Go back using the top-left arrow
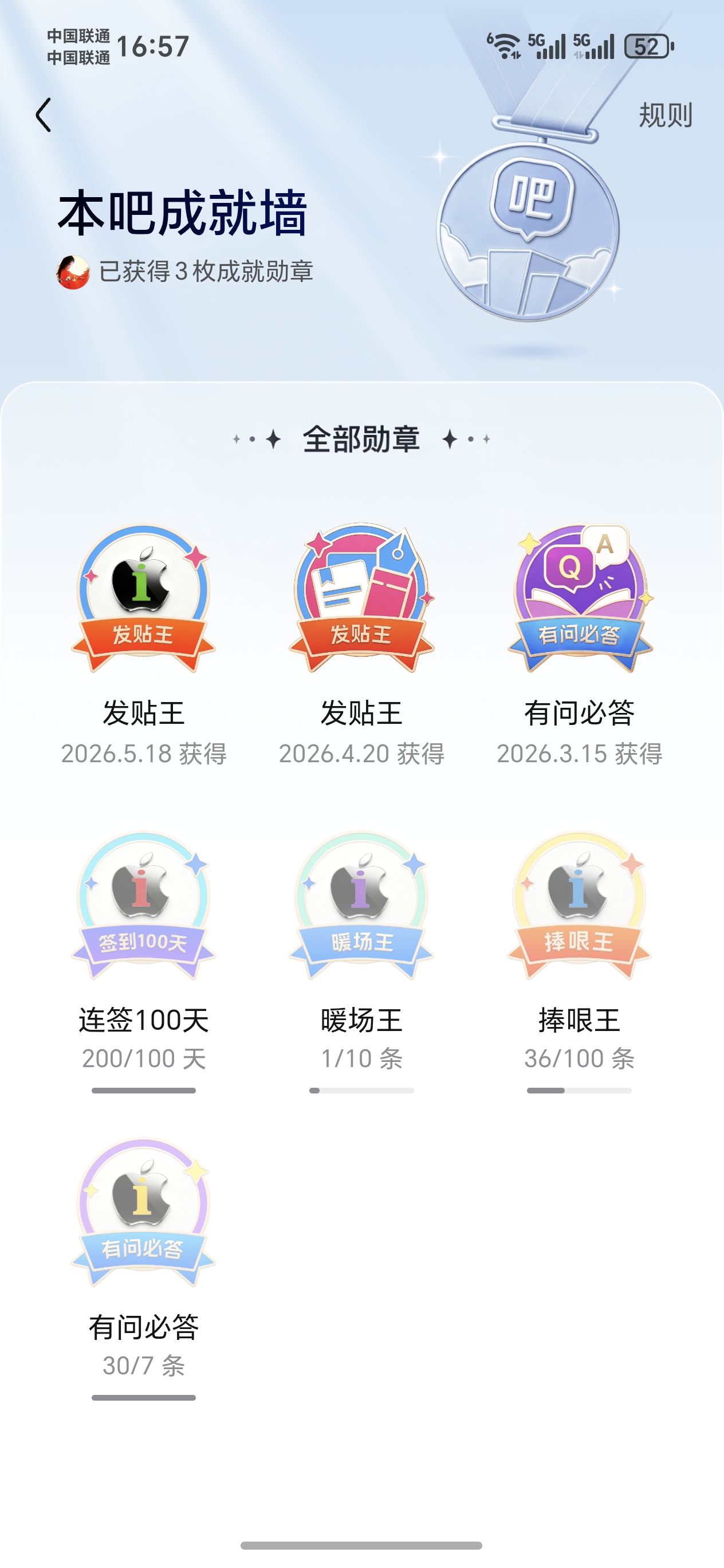This screenshot has width=724, height=1568. coord(43,115)
